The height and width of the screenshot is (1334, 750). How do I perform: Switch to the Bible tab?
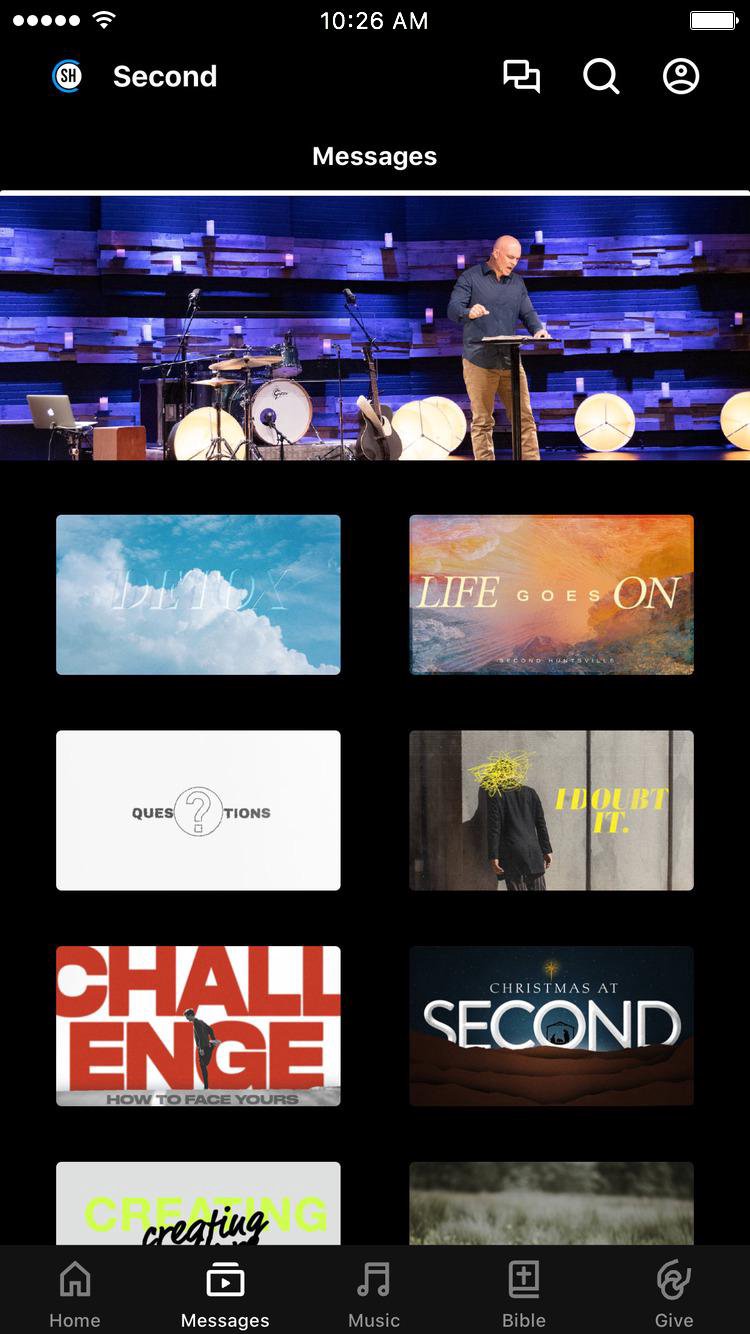click(524, 1294)
